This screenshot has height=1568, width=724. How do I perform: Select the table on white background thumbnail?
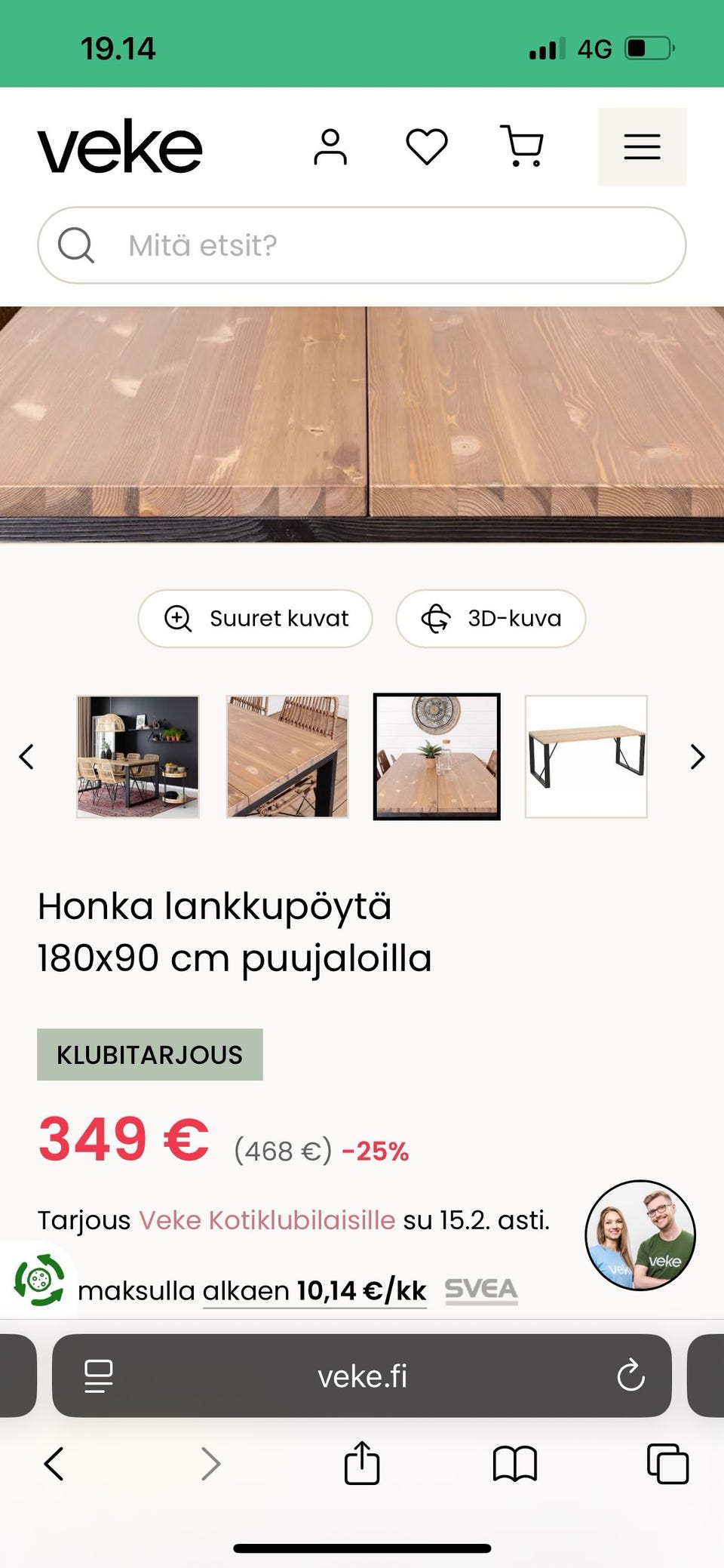[x=586, y=756]
